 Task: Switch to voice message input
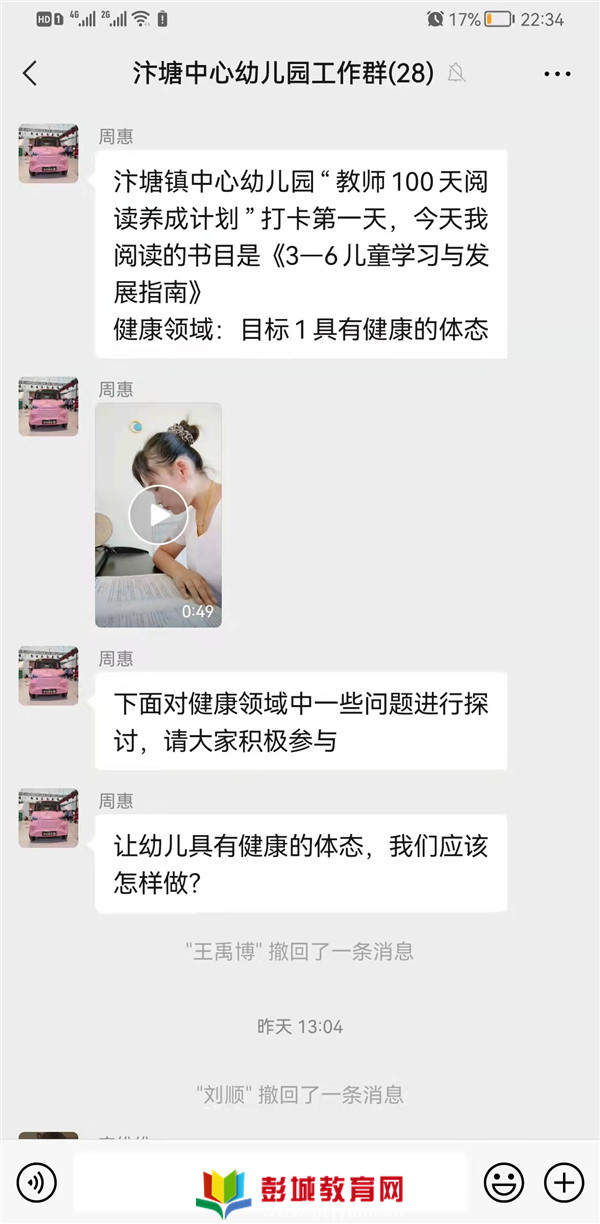pos(37,1183)
